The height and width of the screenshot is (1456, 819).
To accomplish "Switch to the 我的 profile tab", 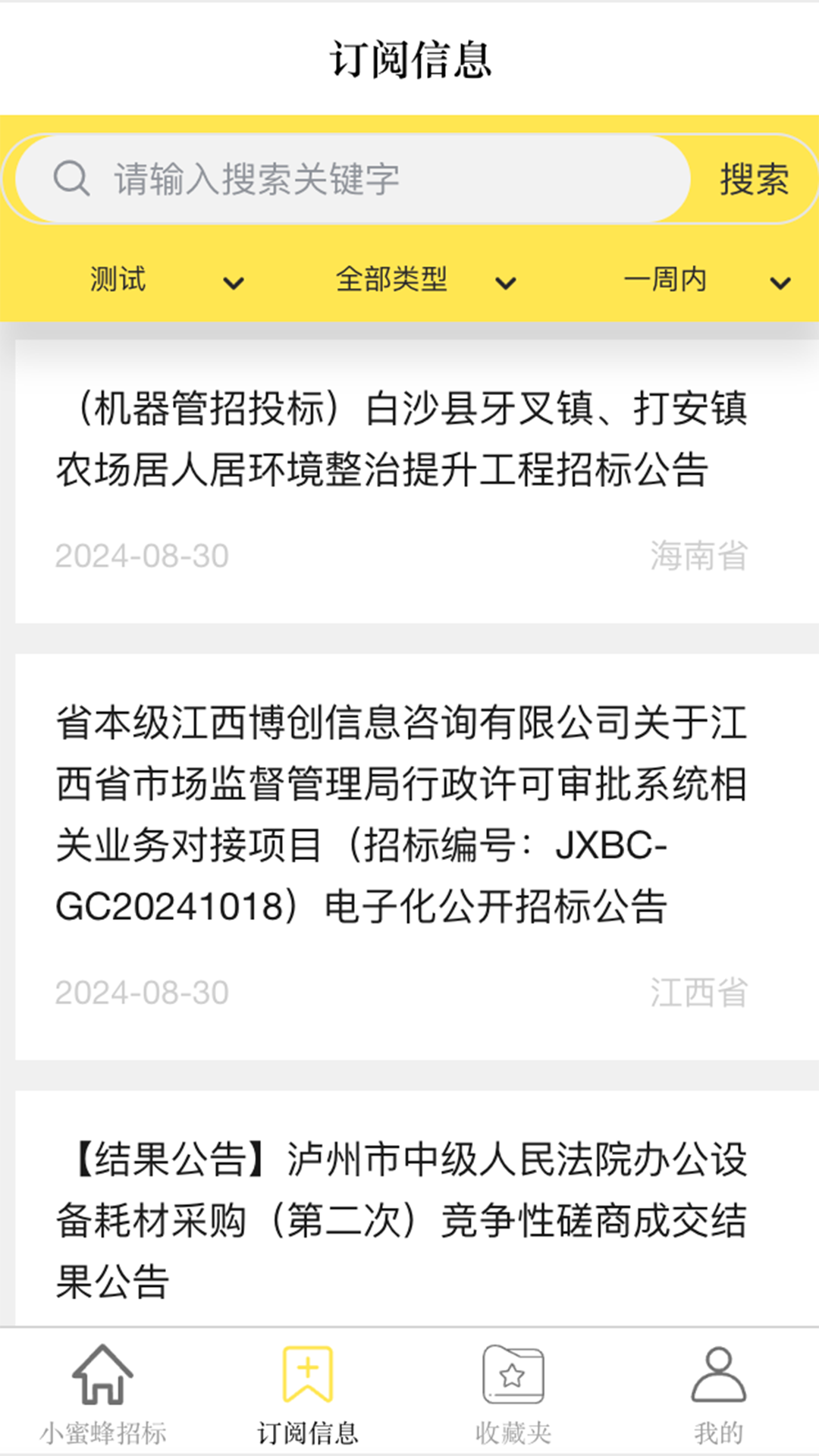I will [717, 1395].
